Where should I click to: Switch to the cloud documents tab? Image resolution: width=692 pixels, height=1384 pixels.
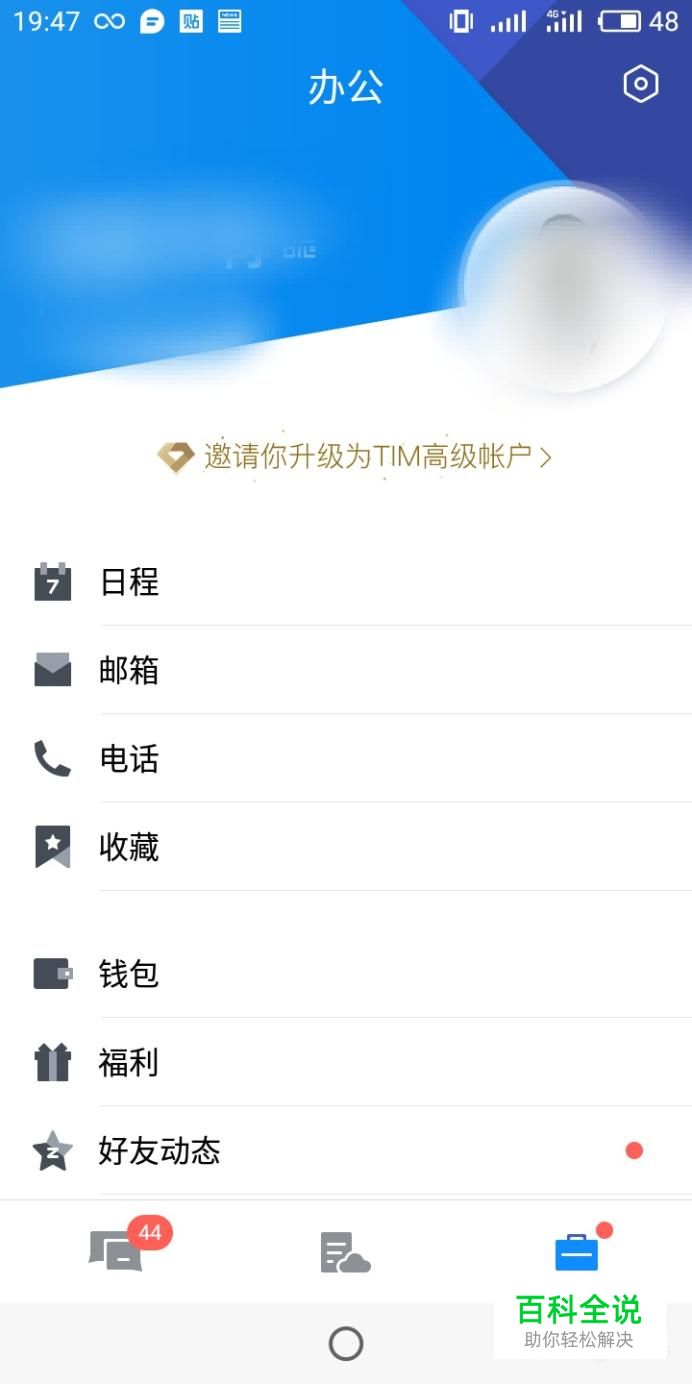click(345, 1252)
